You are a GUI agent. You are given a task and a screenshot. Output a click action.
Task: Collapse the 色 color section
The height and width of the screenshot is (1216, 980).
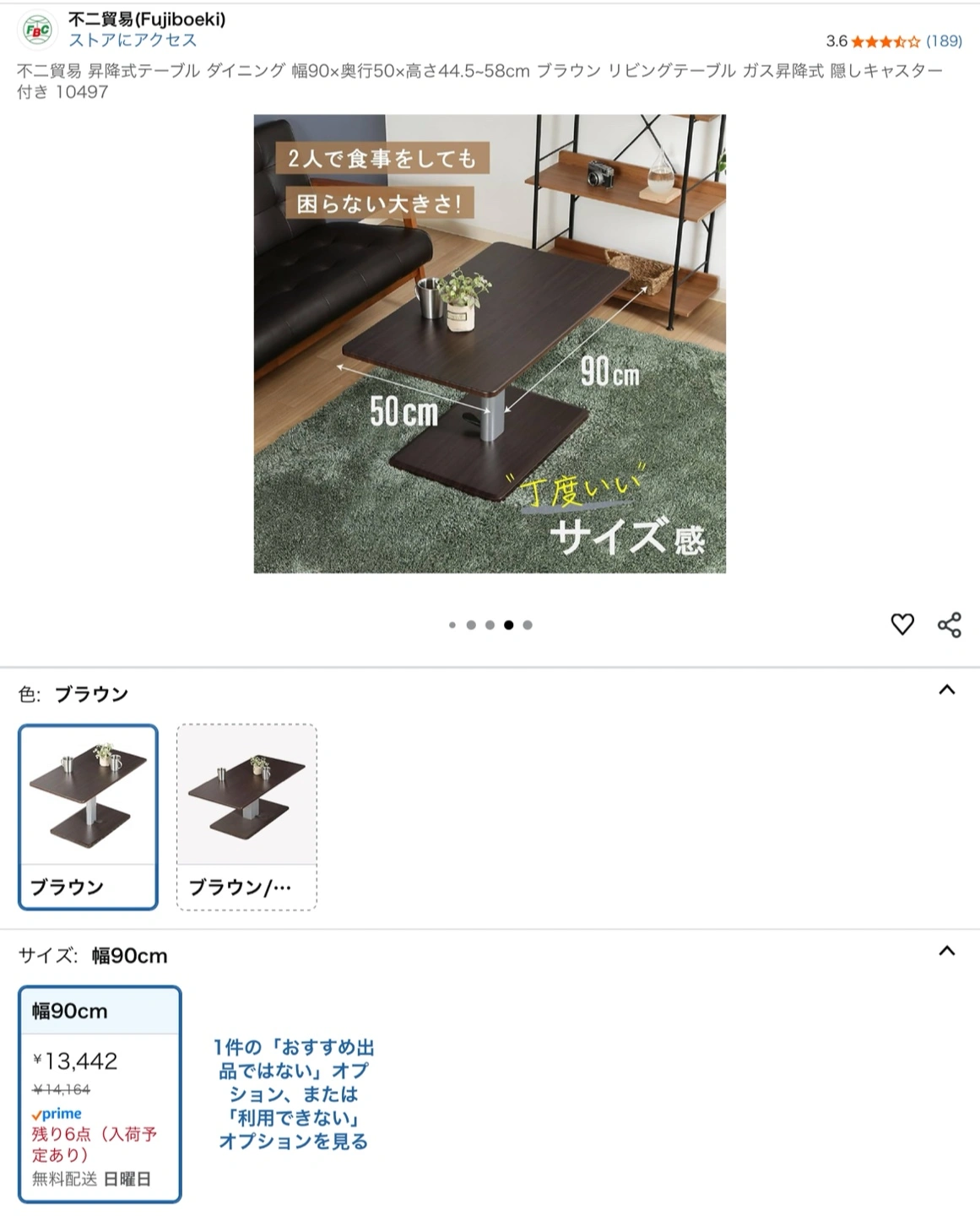(x=947, y=690)
